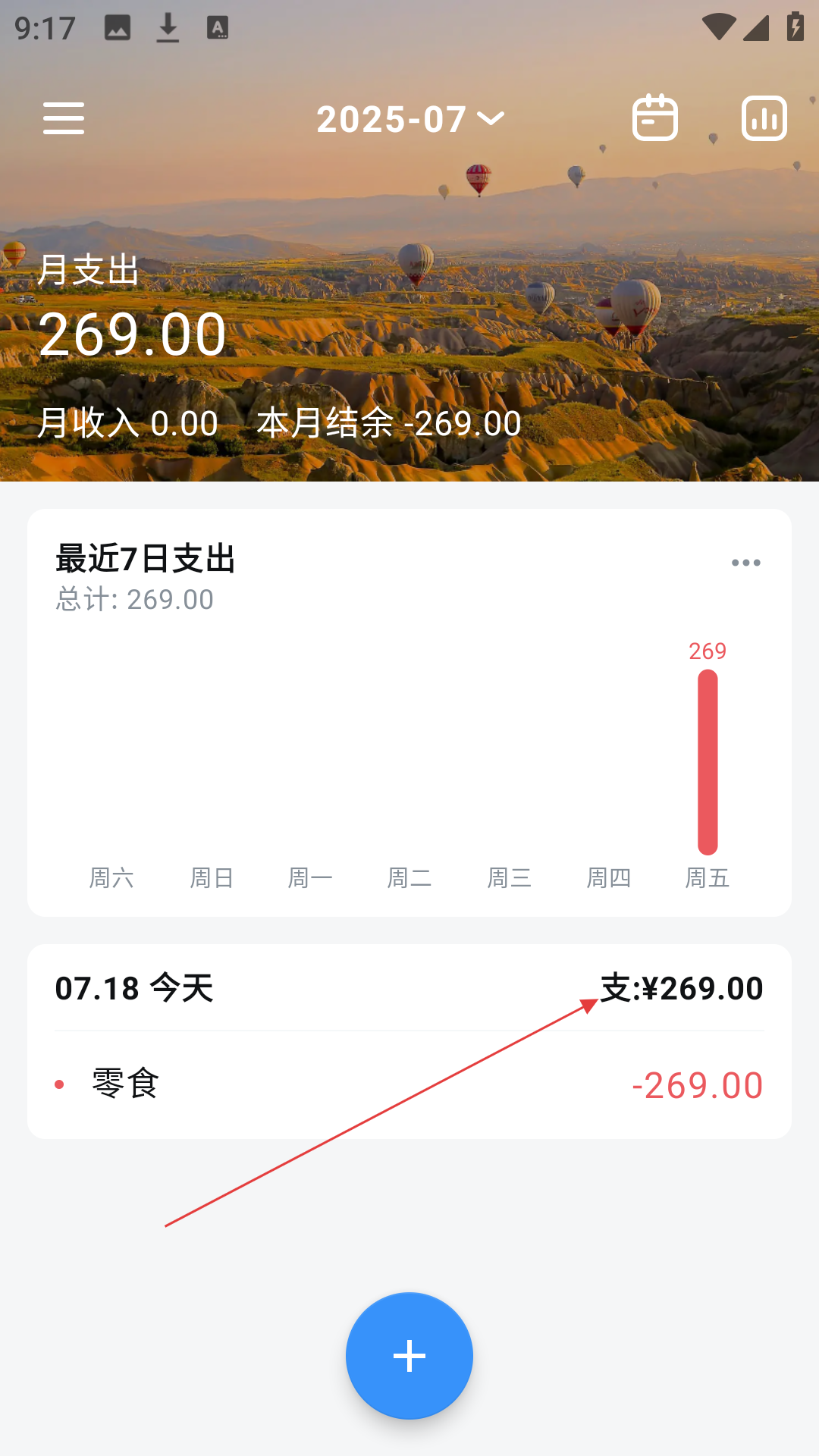This screenshot has width=819, height=1456.
Task: Add a new record with plus button
Action: [409, 1356]
